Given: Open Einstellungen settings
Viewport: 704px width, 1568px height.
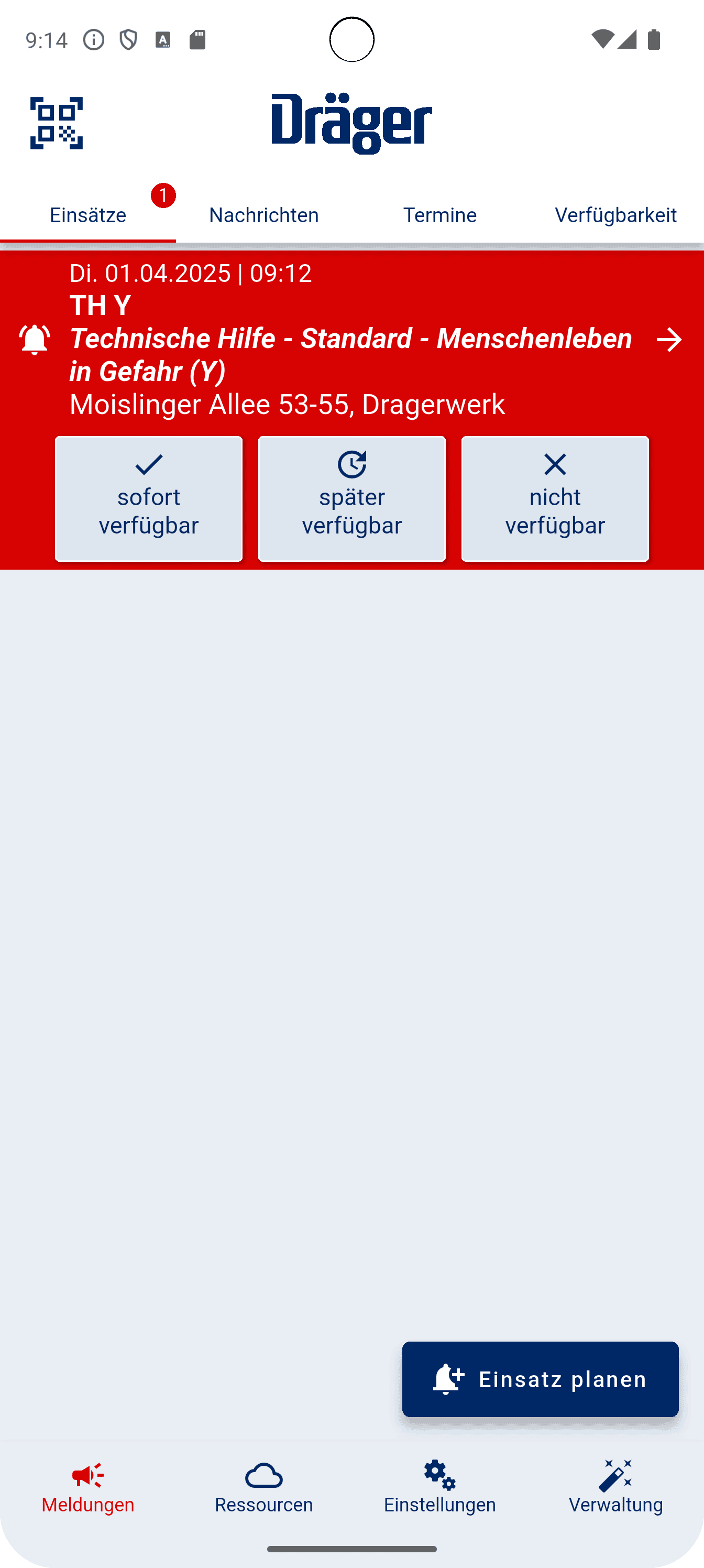Looking at the screenshot, I should coord(439,1486).
